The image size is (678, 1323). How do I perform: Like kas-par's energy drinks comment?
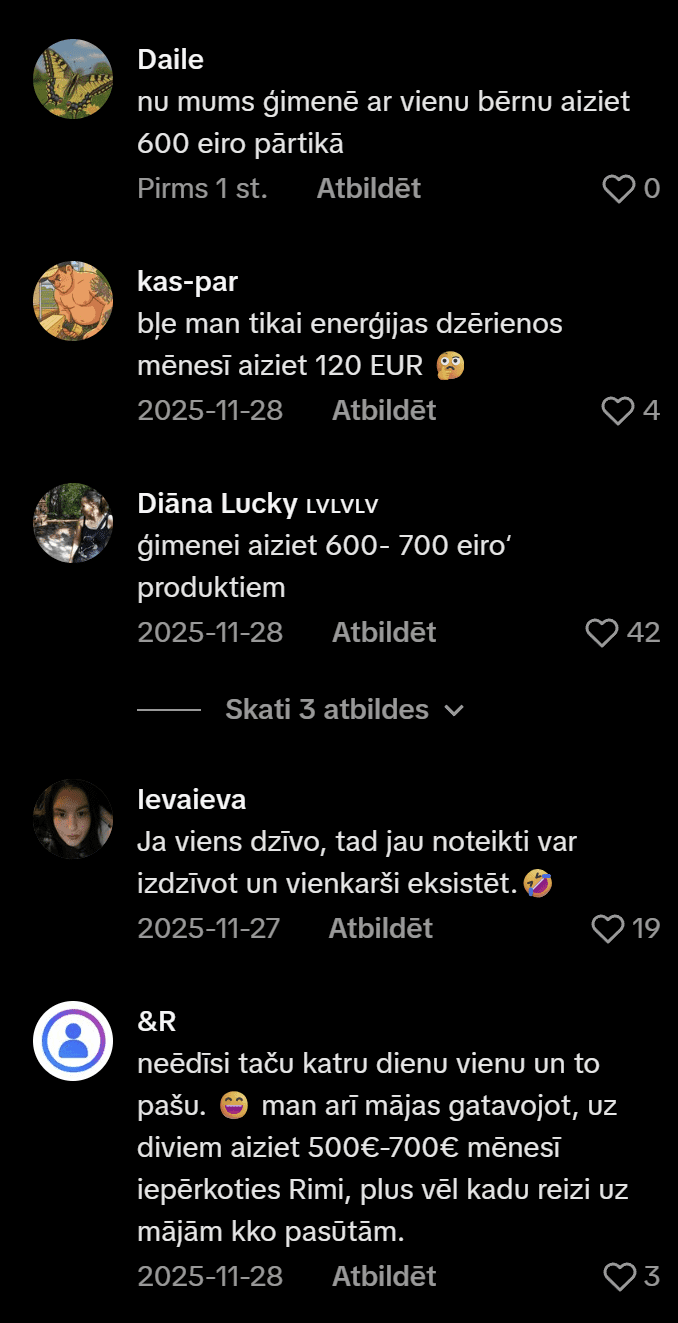(618, 410)
